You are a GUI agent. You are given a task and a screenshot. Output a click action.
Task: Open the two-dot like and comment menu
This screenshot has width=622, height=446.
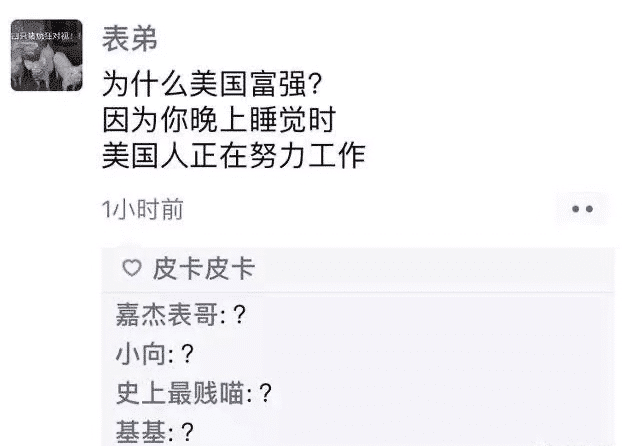(x=582, y=209)
